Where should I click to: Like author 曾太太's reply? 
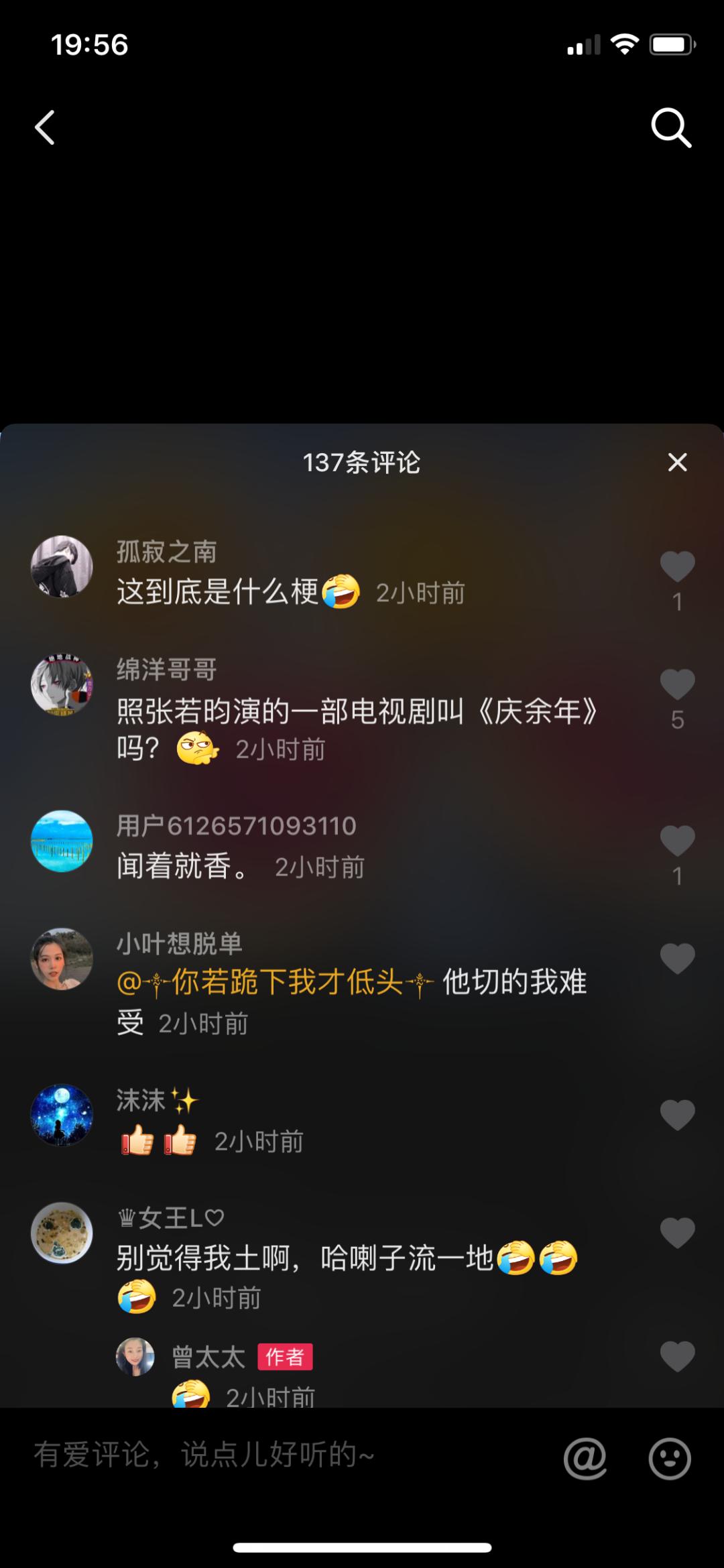(677, 1357)
